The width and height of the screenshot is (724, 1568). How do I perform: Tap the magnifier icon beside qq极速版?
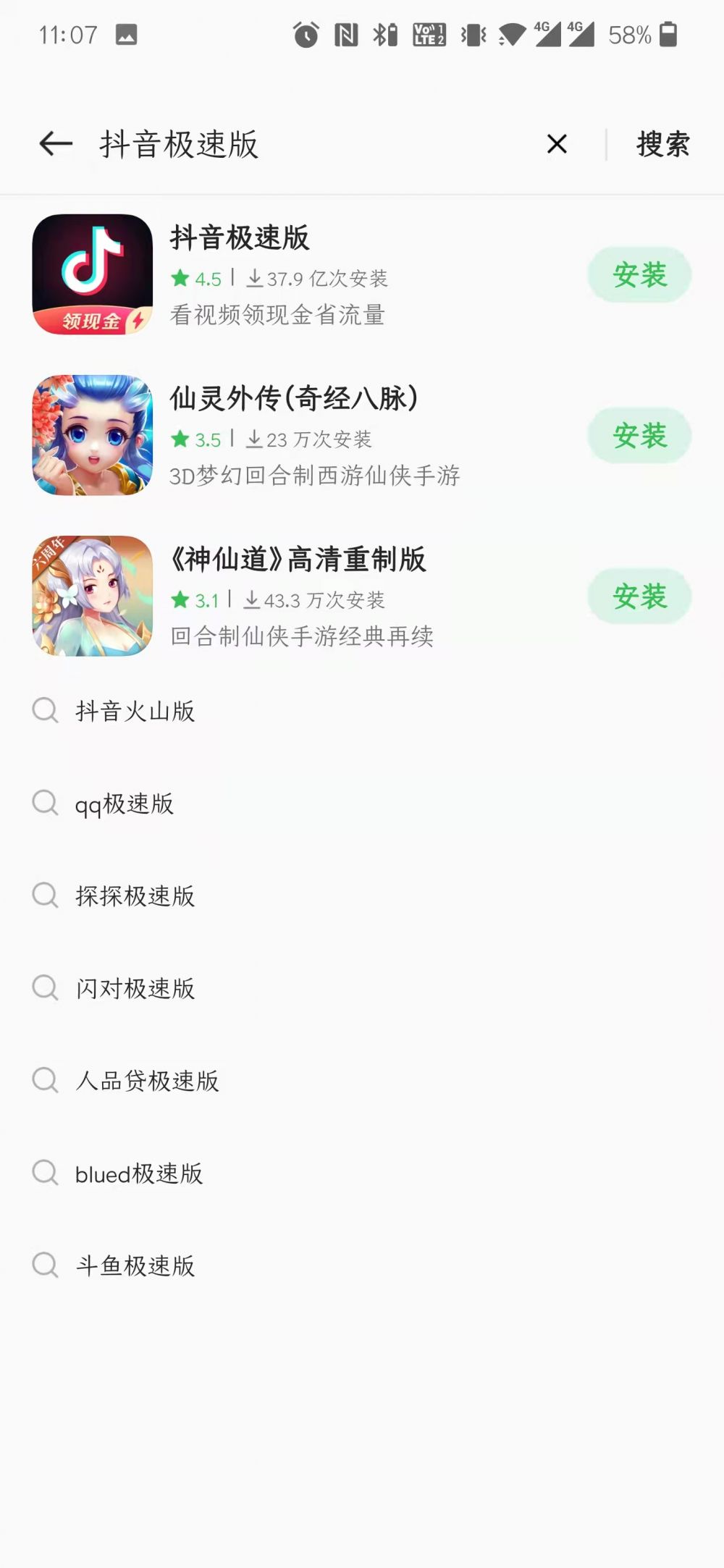tap(46, 804)
